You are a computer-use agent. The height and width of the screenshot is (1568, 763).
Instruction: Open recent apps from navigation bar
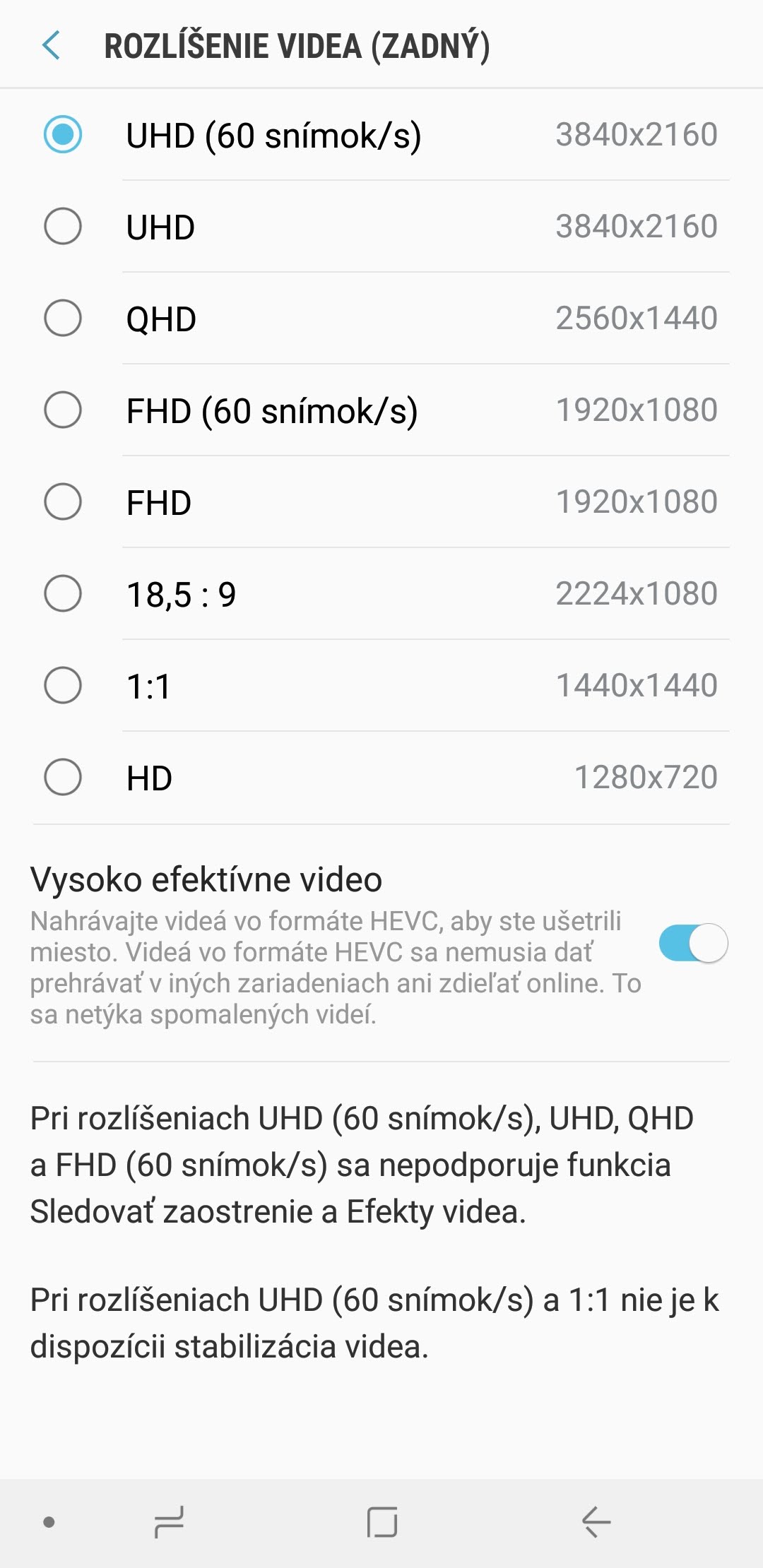[x=169, y=1521]
